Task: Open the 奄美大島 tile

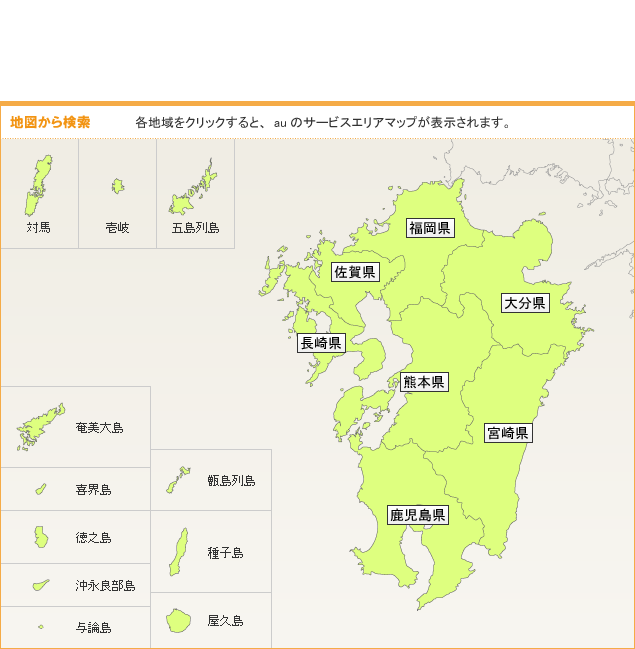Action: (75, 428)
